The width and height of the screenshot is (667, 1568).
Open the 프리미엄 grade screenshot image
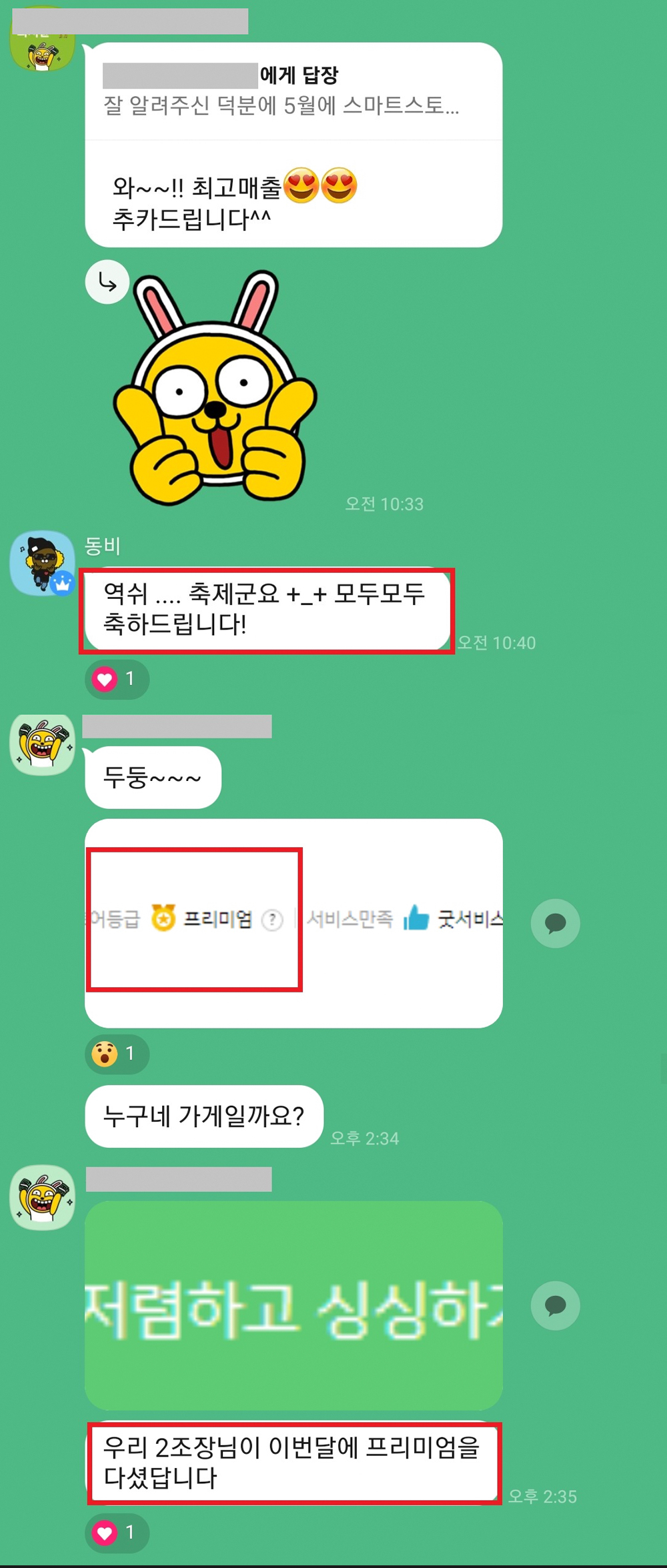pyautogui.click(x=293, y=923)
